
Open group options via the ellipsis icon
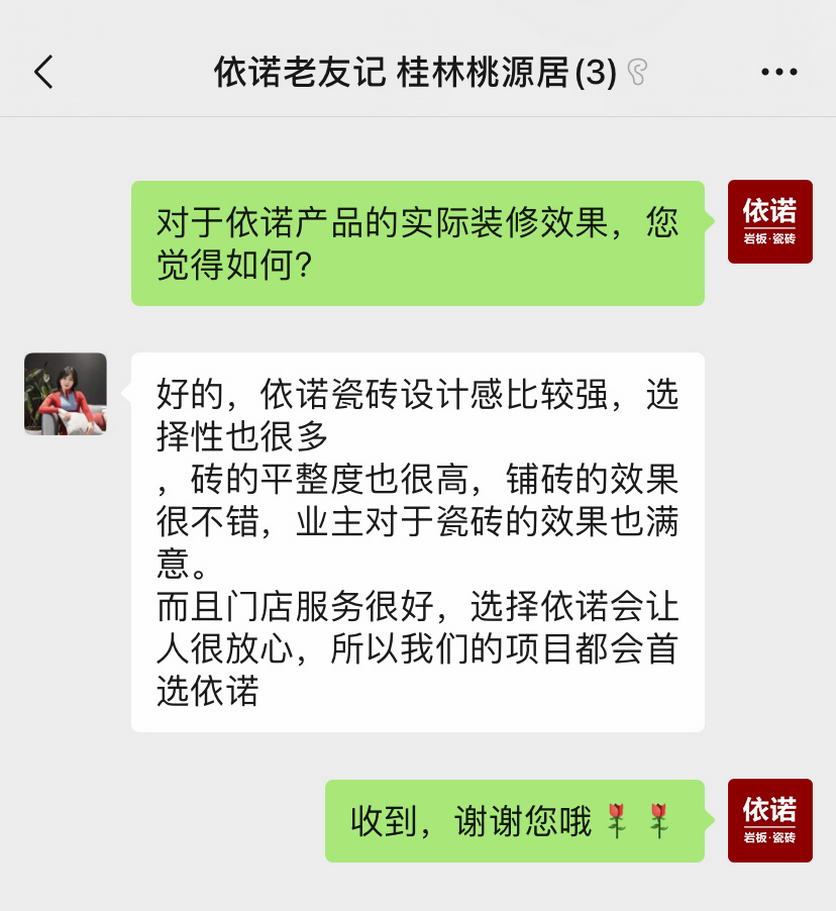coord(779,71)
